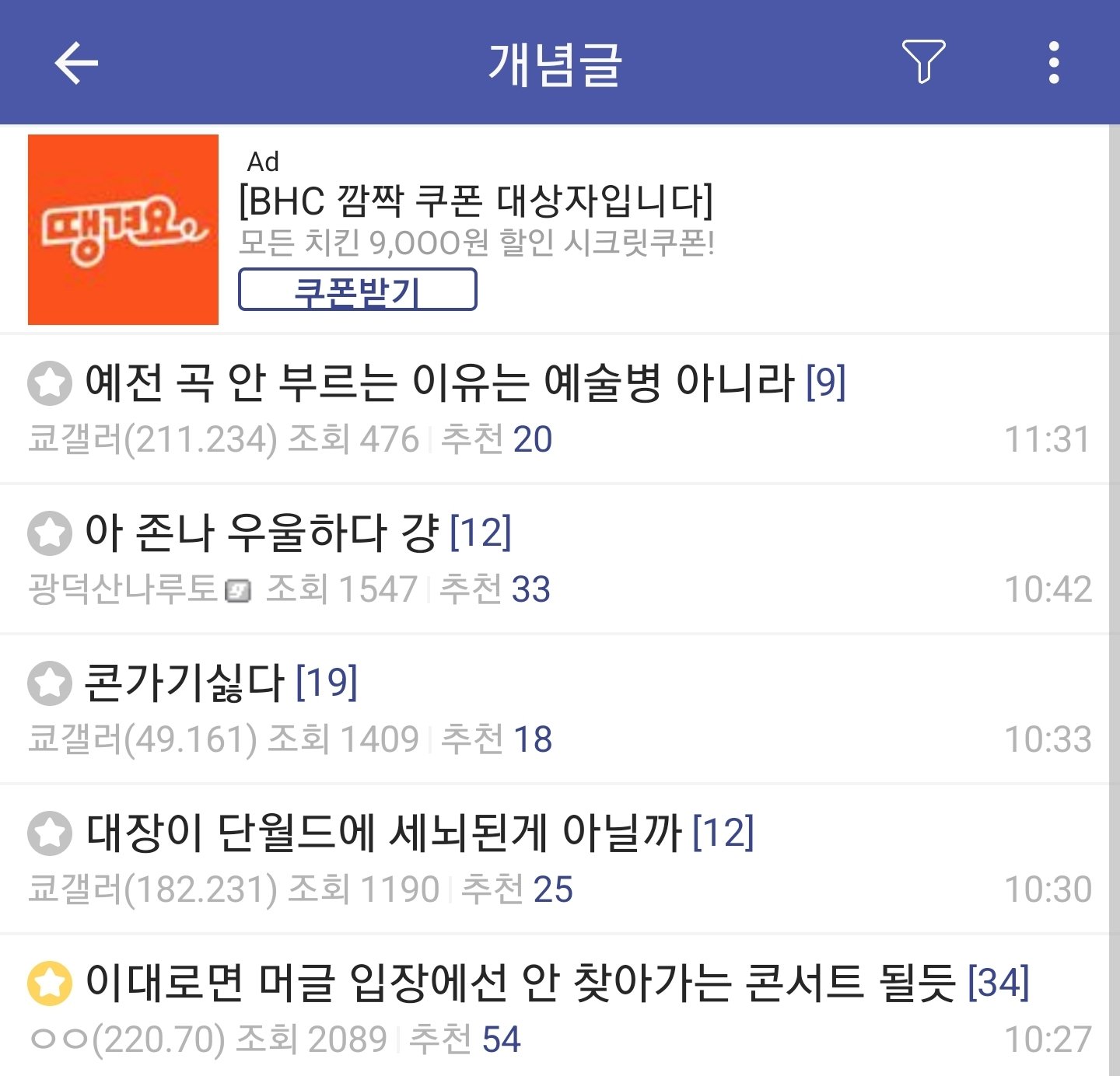Viewport: 1120px width, 1076px height.
Task: Open post '예전 곡 안 부르는 이유는 예술병 아니라'
Action: coord(439,383)
